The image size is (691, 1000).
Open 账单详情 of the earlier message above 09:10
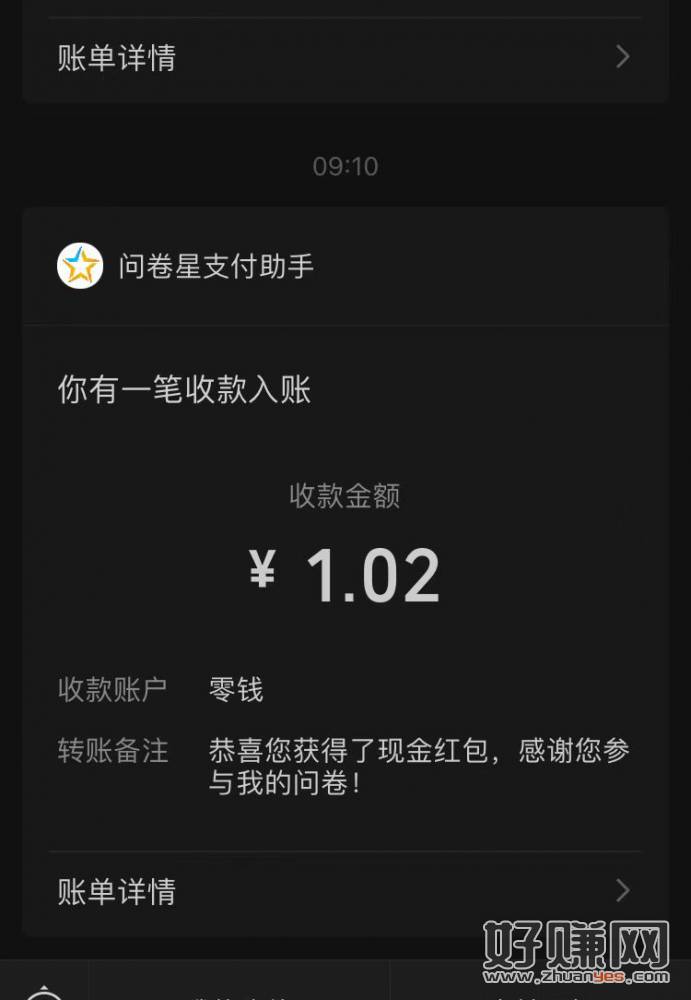pos(344,58)
